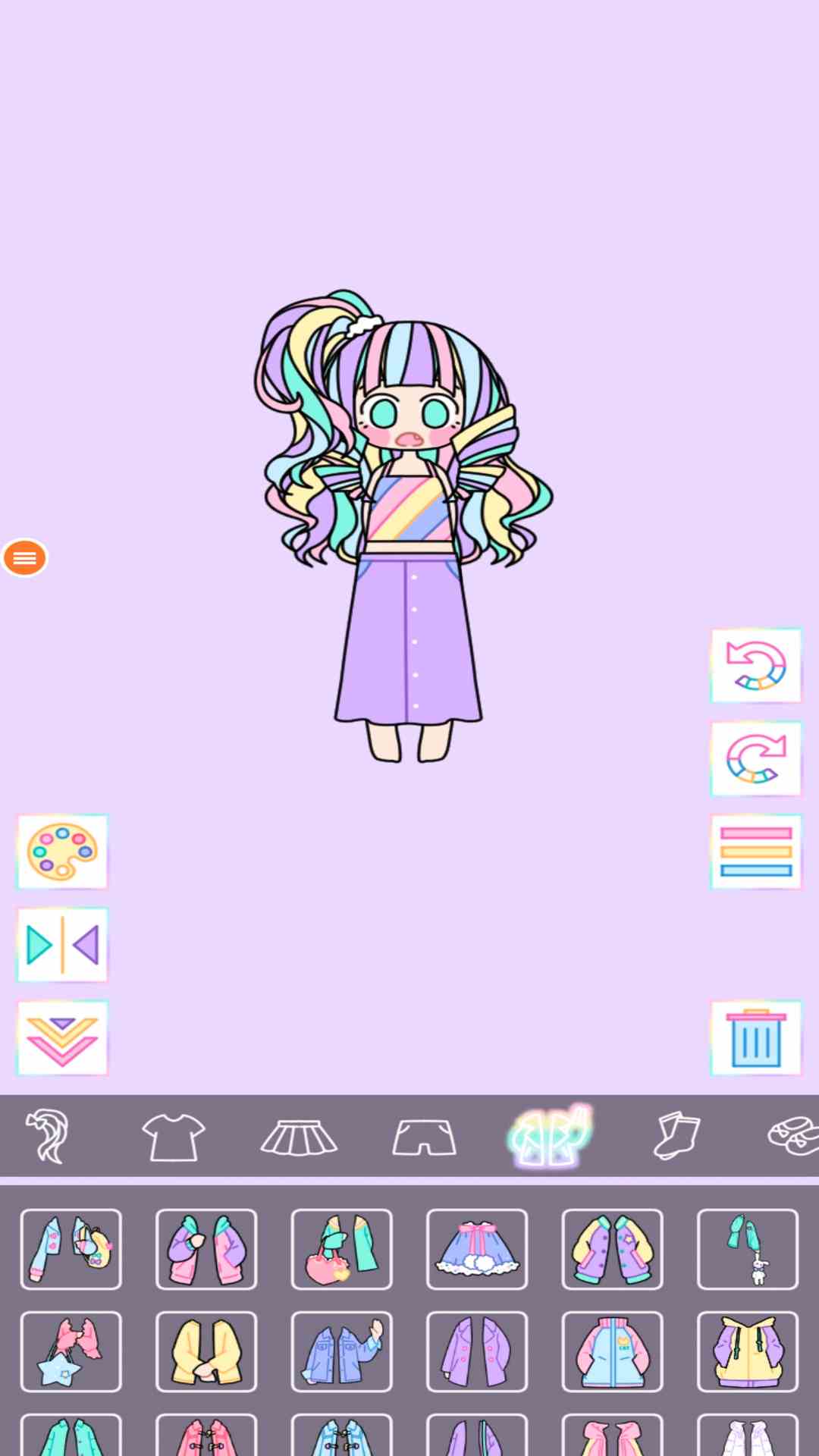Screen dimensions: 819x1456
Task: Toggle the character flip mirror control
Action: [x=61, y=945]
